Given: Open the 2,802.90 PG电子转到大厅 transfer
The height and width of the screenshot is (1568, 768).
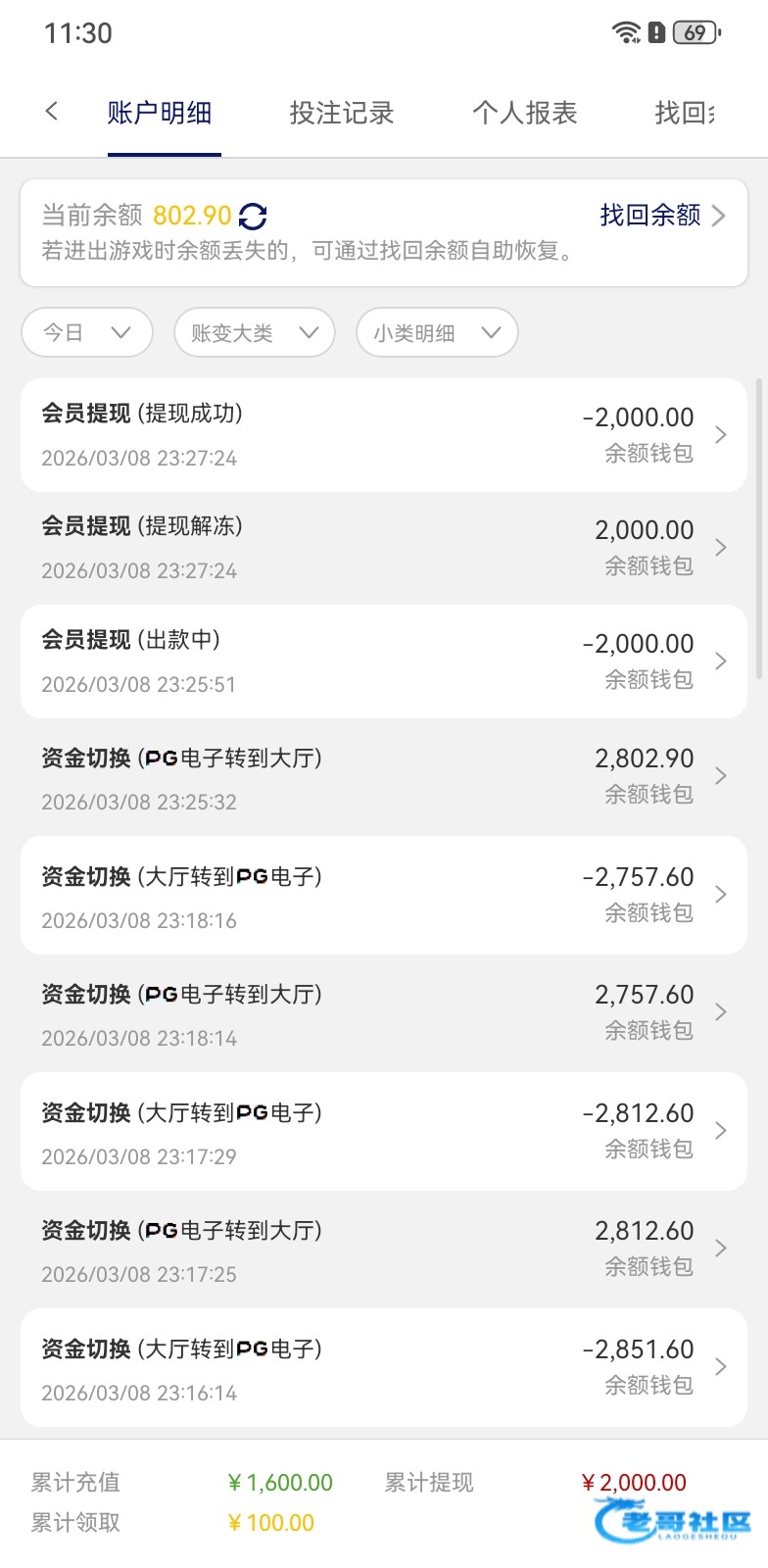Looking at the screenshot, I should [383, 777].
